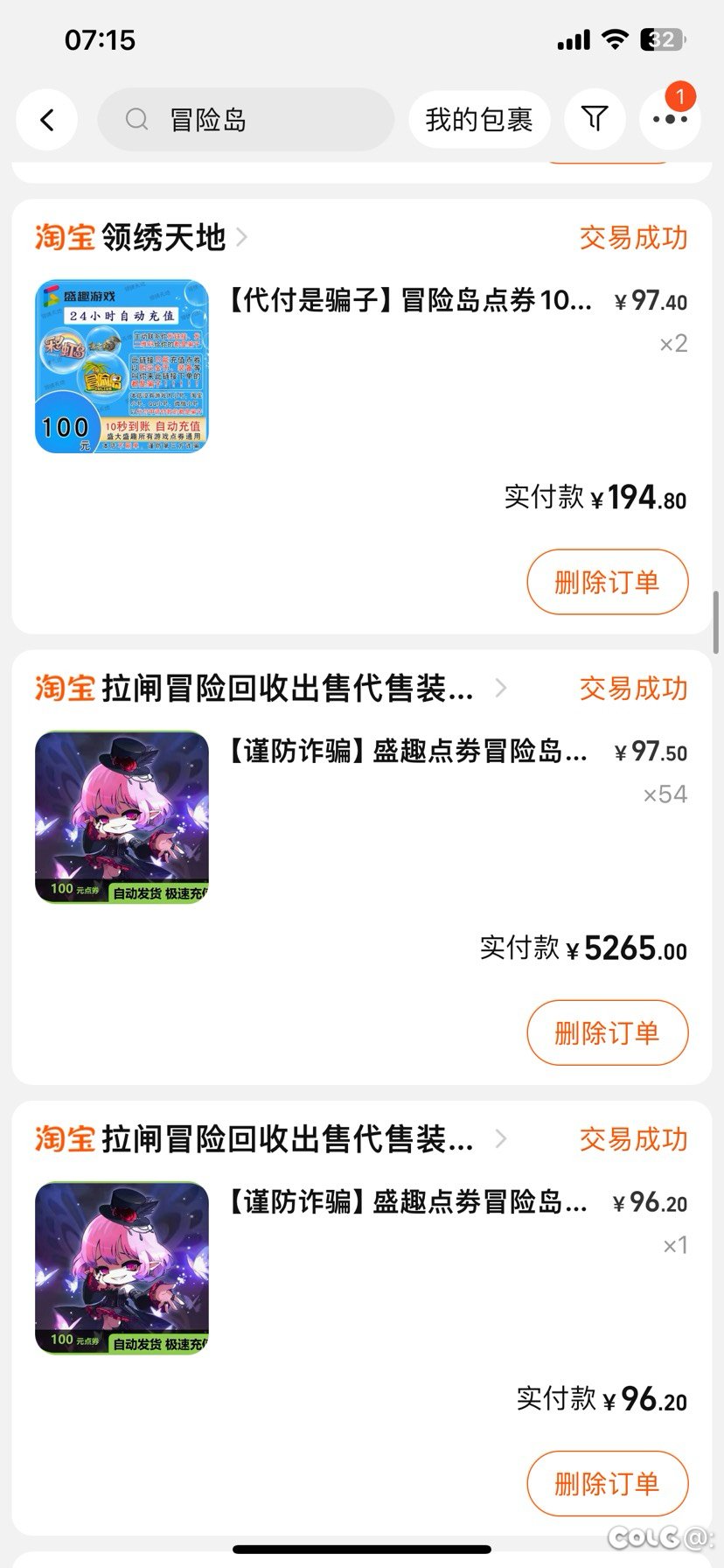
Task: Delete the order paid ¥96.20
Action: 607,1483
